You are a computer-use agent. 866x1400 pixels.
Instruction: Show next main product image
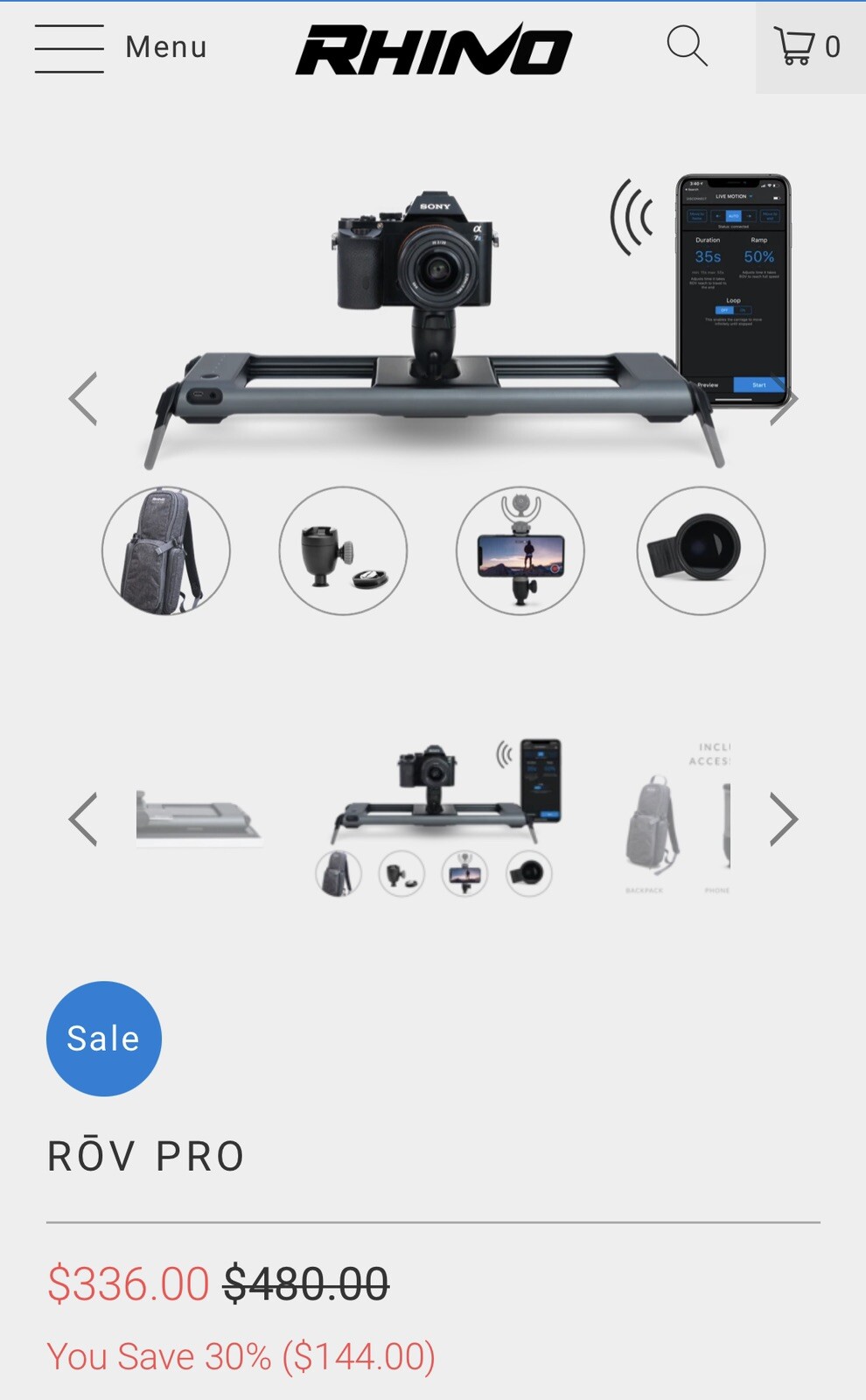[785, 399]
